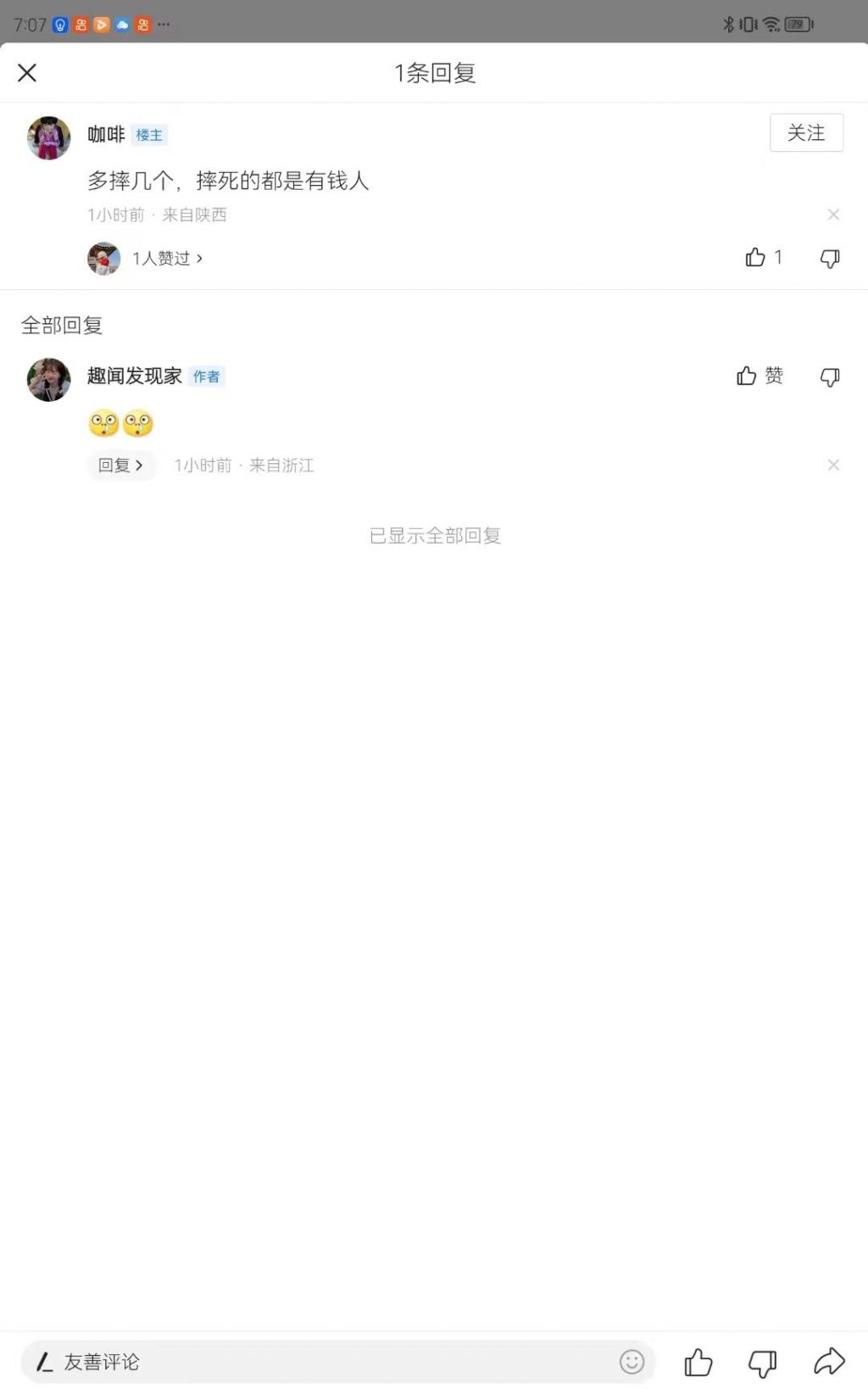
Task: Dislike 咖啡's comment
Action: (x=830, y=259)
